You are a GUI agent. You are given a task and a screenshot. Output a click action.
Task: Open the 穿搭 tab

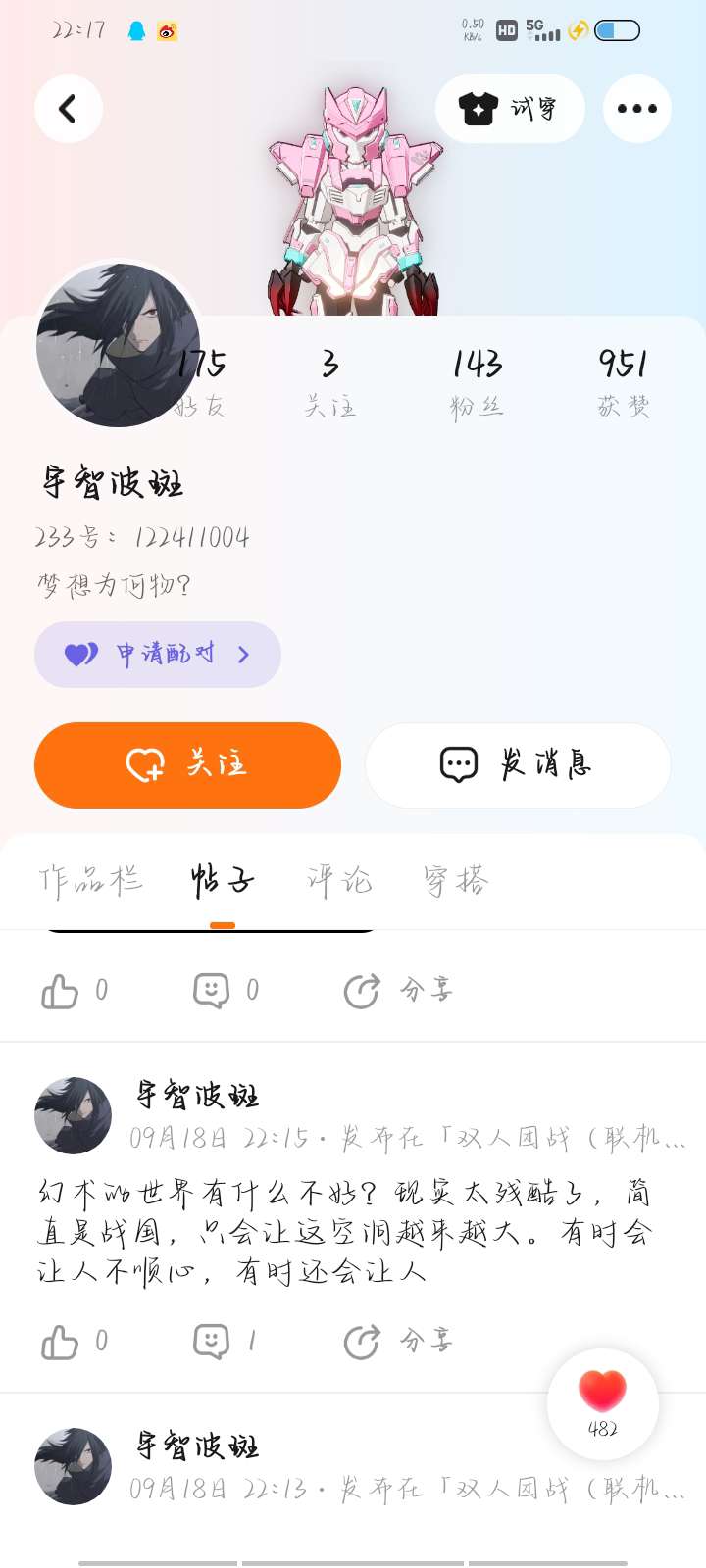click(456, 881)
